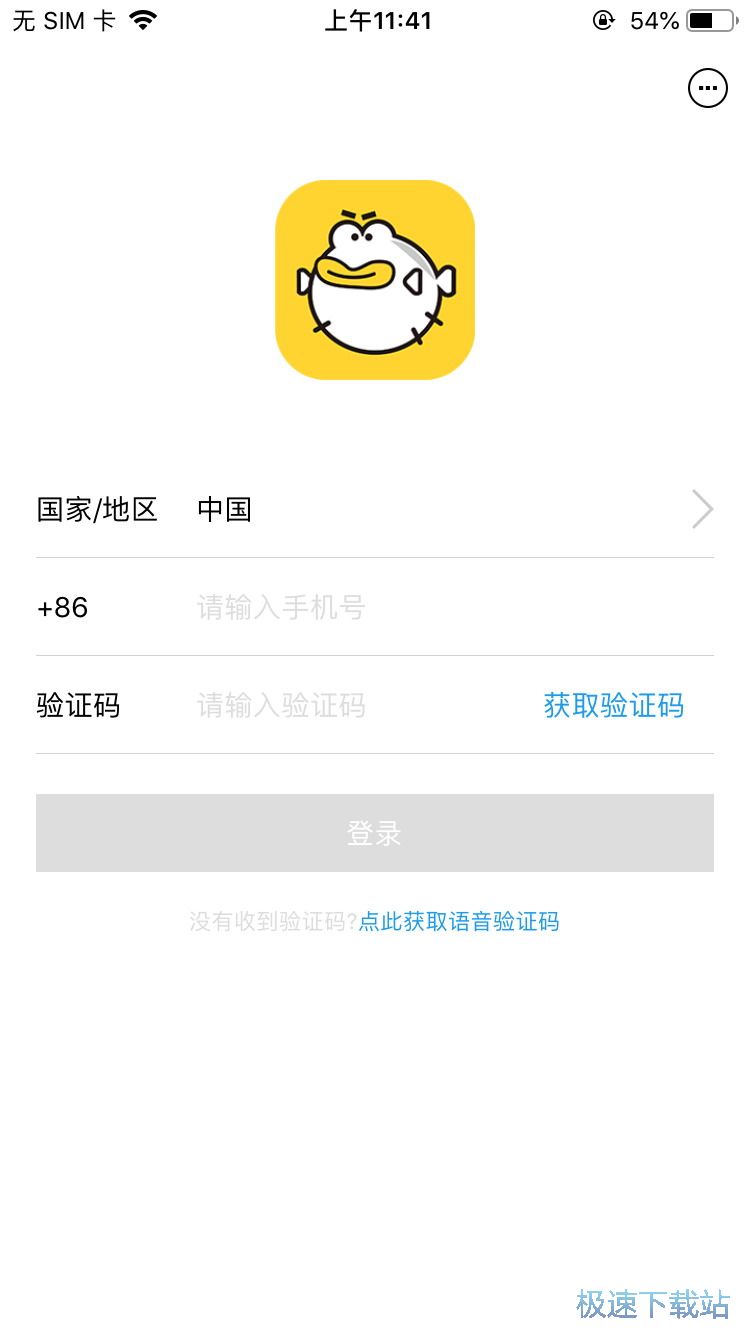Open the three-dot more options menu

coord(707,88)
